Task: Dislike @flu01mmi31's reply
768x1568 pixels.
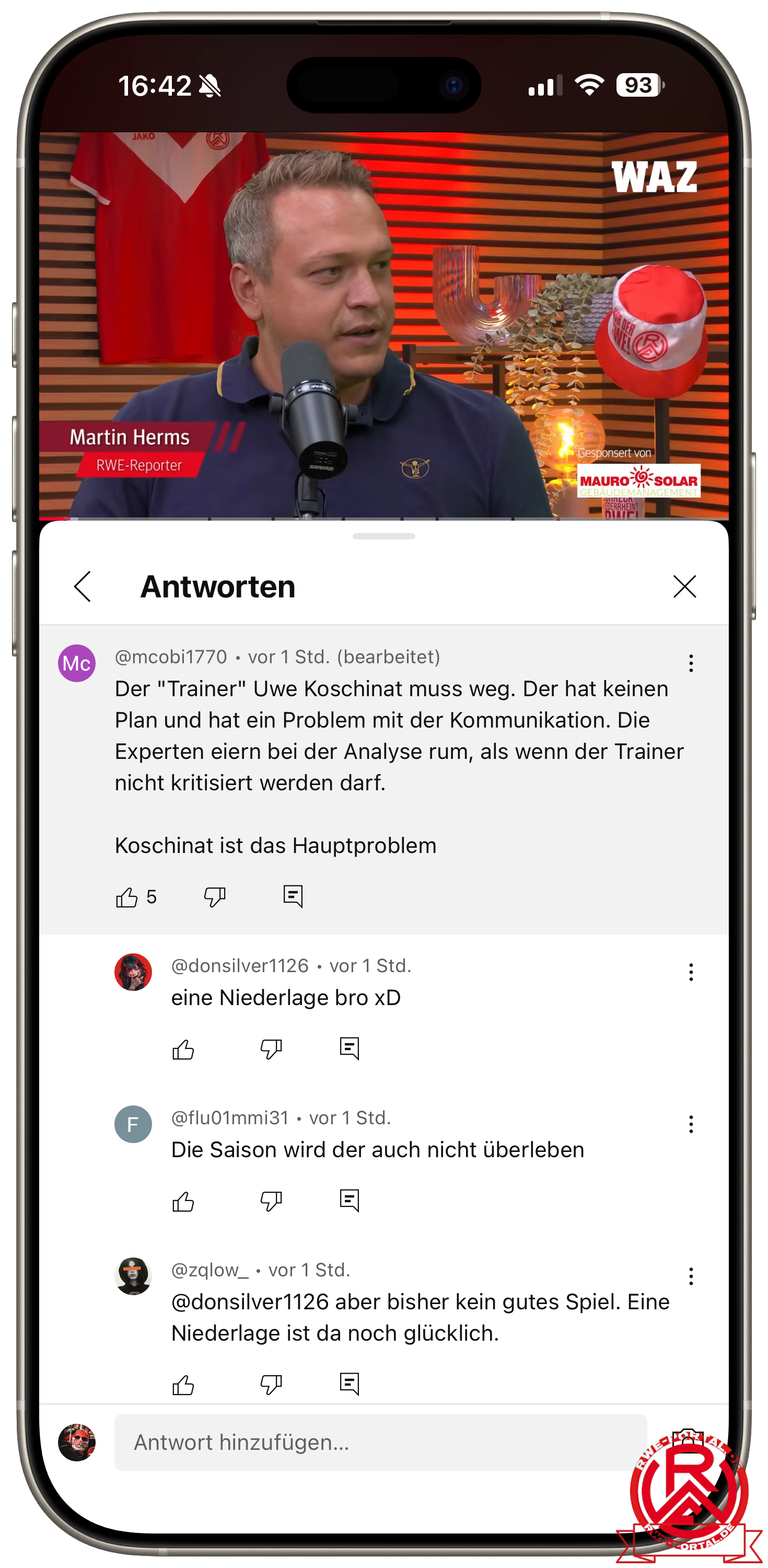Action: [271, 1201]
